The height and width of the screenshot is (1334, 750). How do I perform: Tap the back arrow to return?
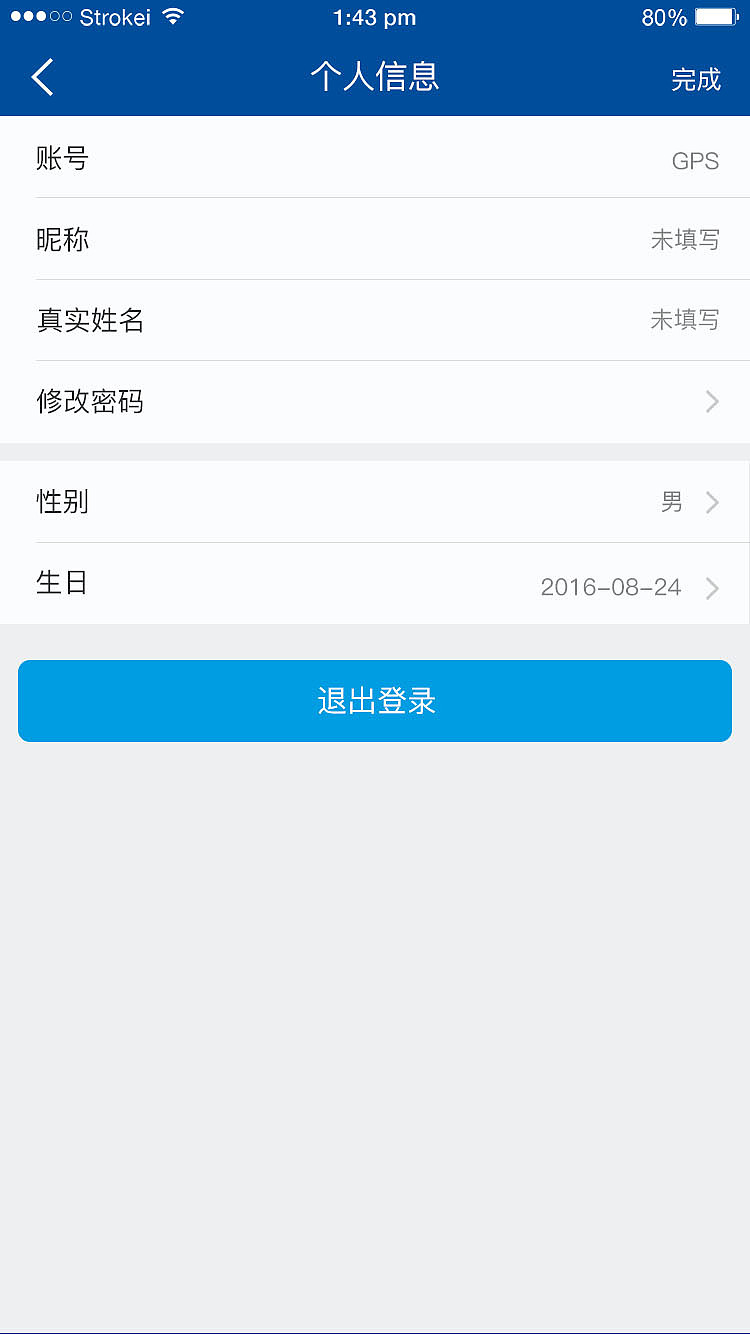pyautogui.click(x=41, y=77)
